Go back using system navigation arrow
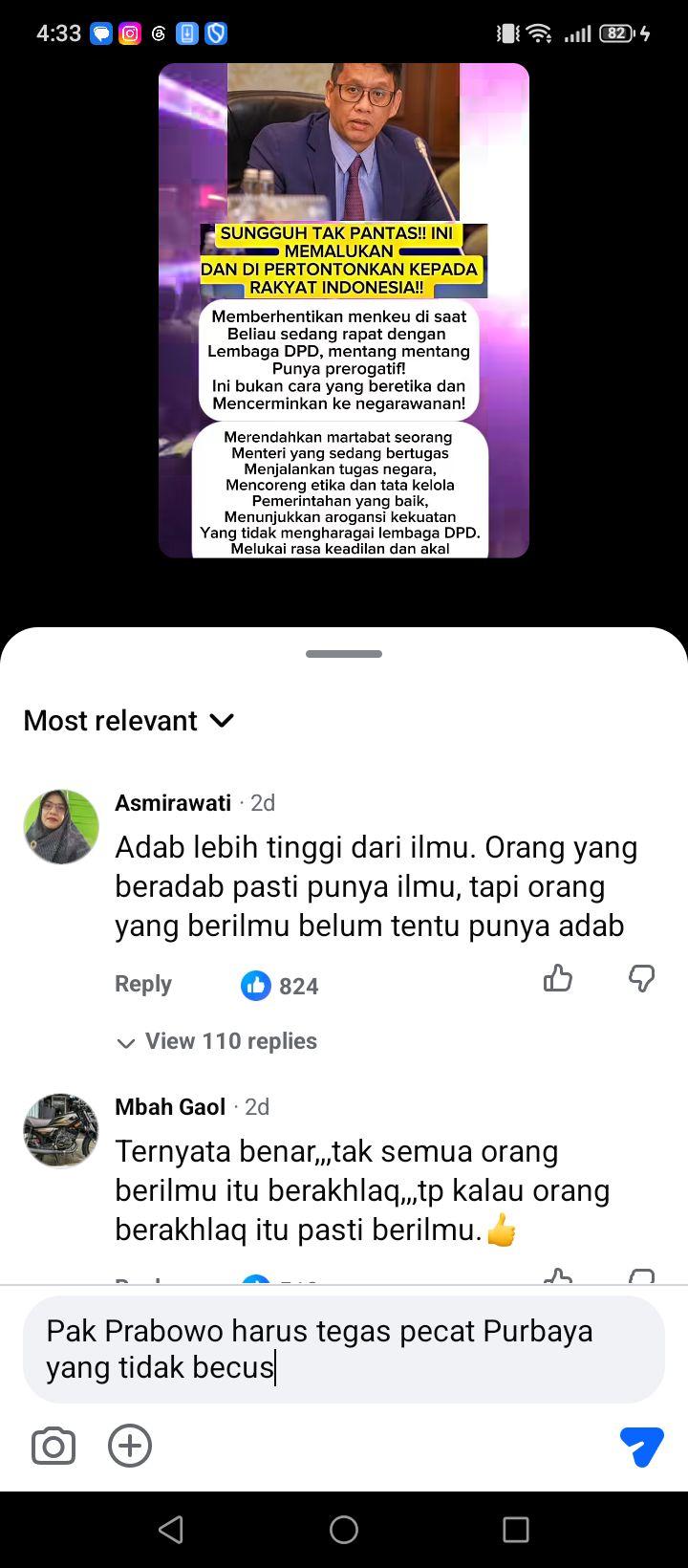The width and height of the screenshot is (688, 1568). pos(171,1530)
